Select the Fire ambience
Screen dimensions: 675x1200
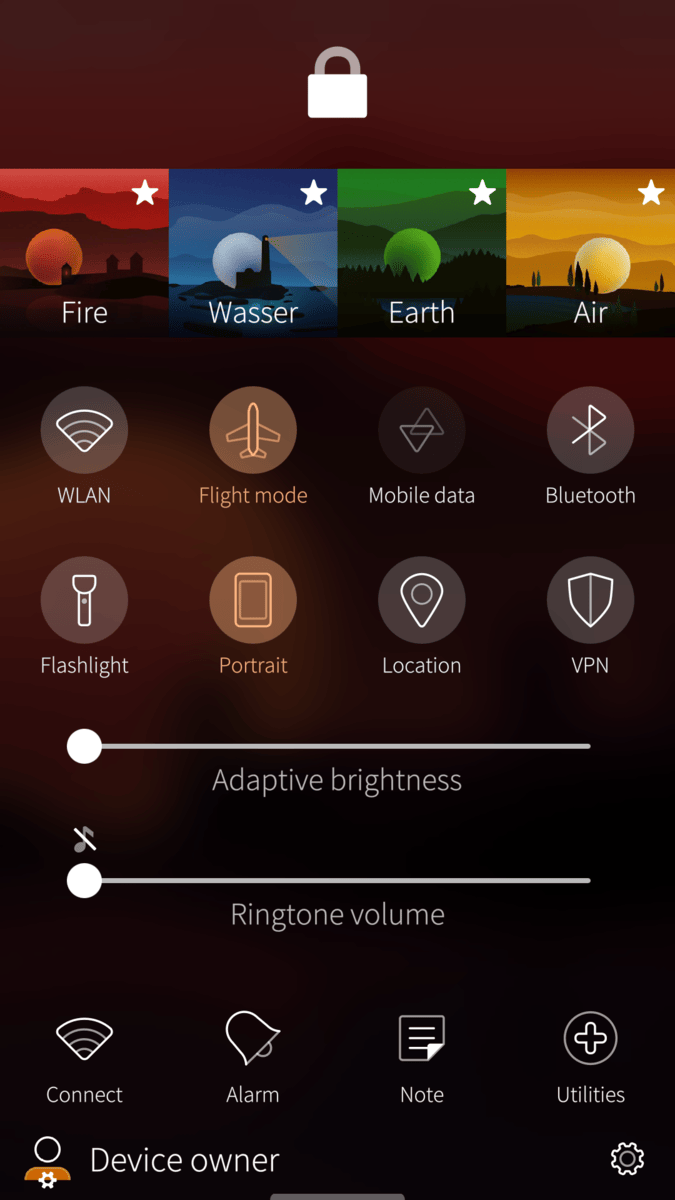[x=84, y=253]
